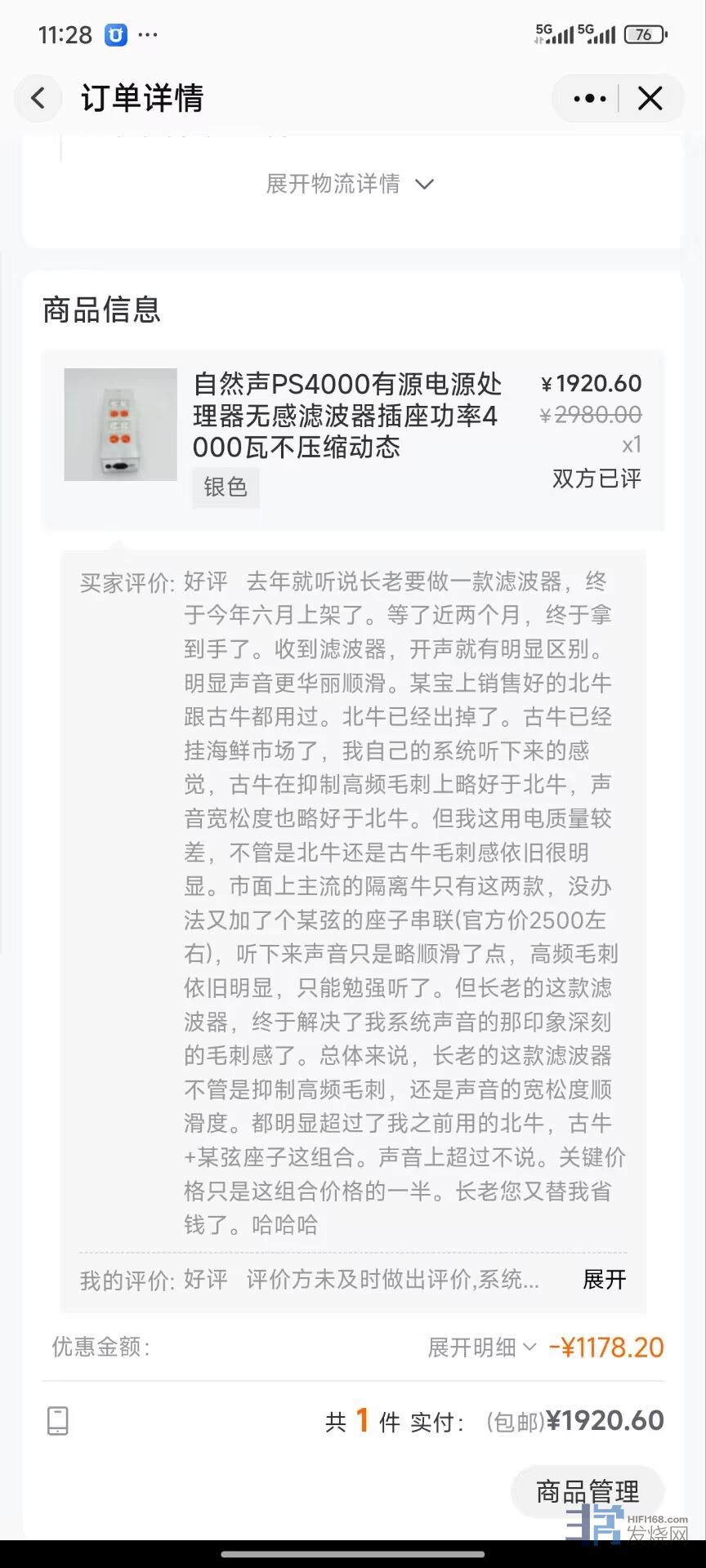The width and height of the screenshot is (706, 1568).
Task: Expand my review with 展开
Action: [604, 1279]
